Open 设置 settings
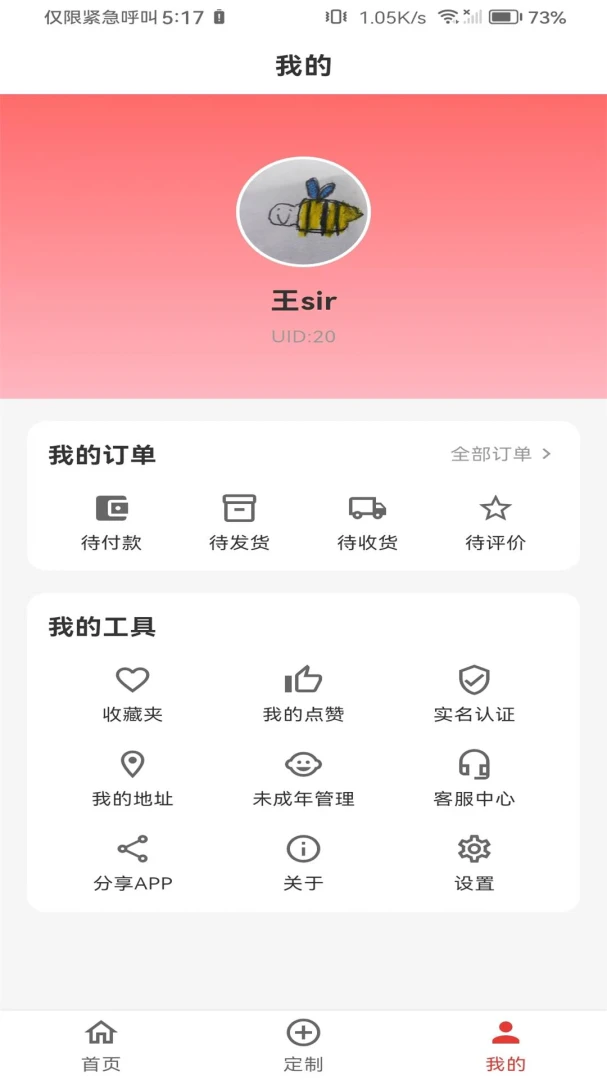This screenshot has width=607, height=1080. (474, 864)
